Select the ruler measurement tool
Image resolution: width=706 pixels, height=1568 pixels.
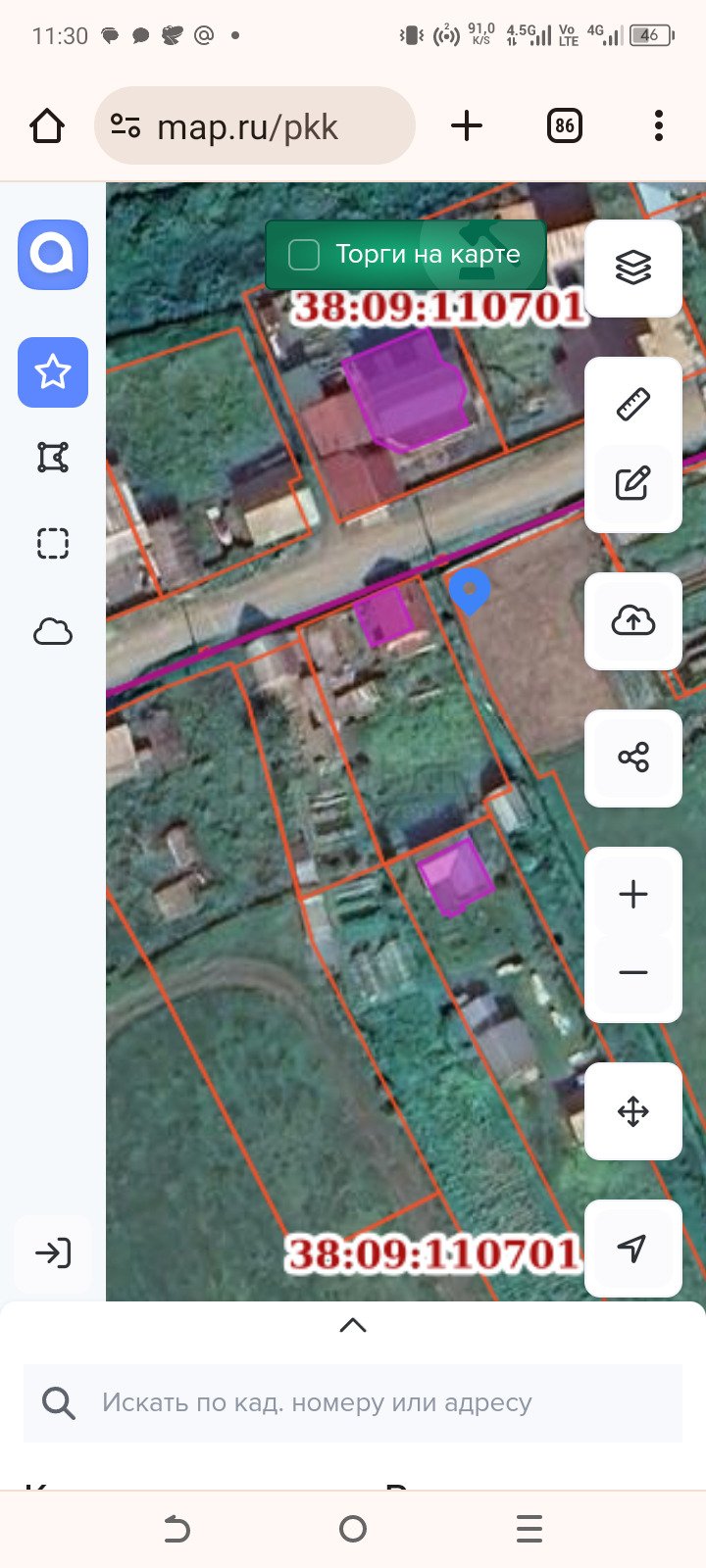point(633,404)
